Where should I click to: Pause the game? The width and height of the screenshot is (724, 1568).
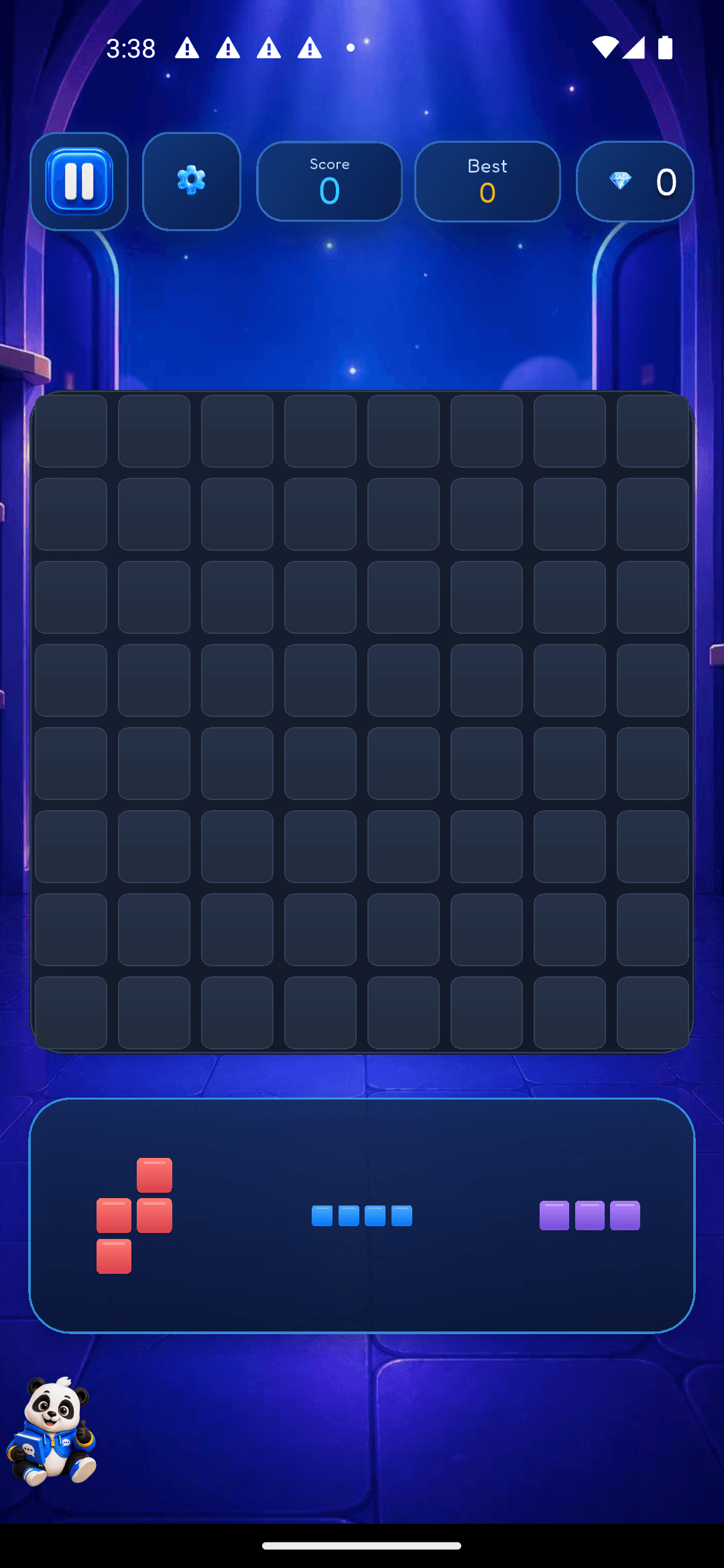point(79,182)
